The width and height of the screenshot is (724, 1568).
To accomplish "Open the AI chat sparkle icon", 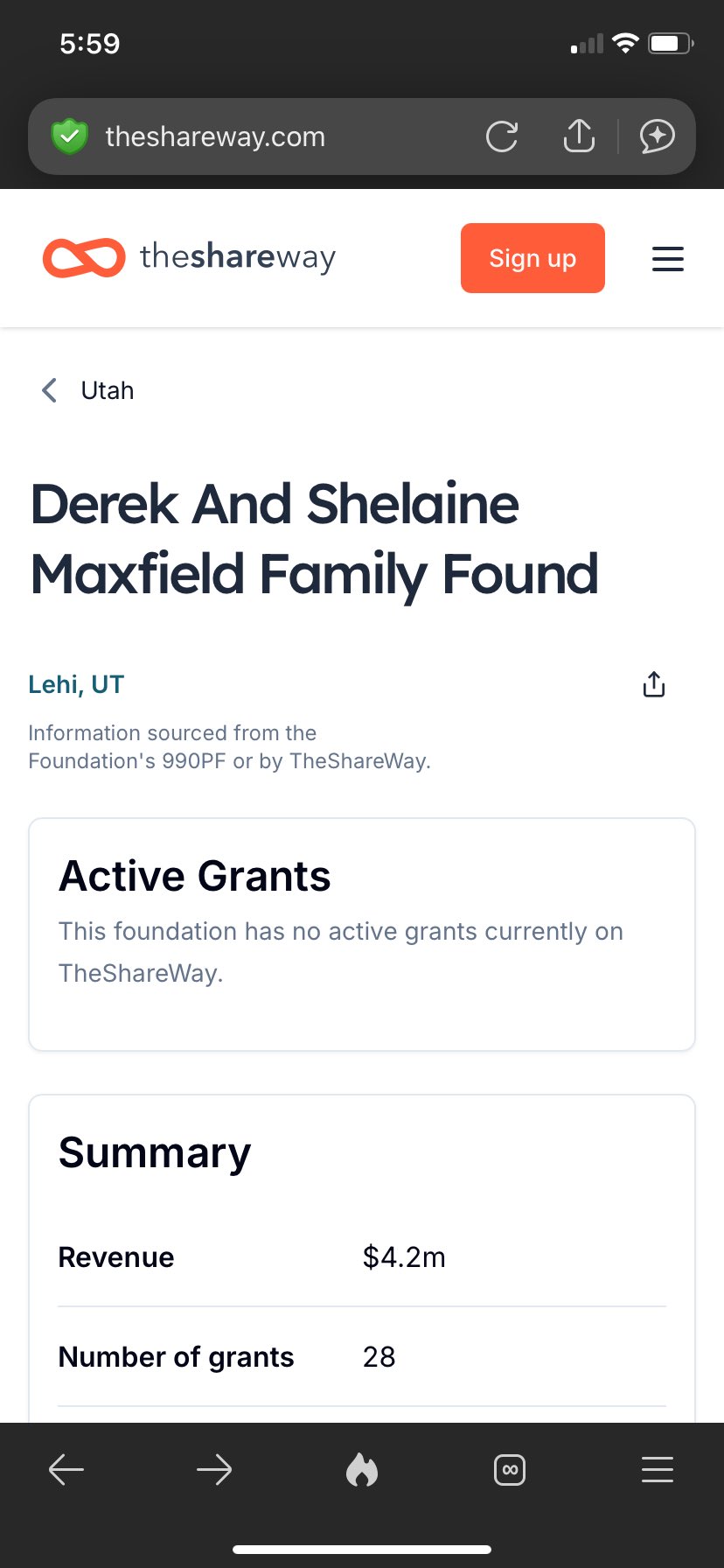I will coord(657,136).
